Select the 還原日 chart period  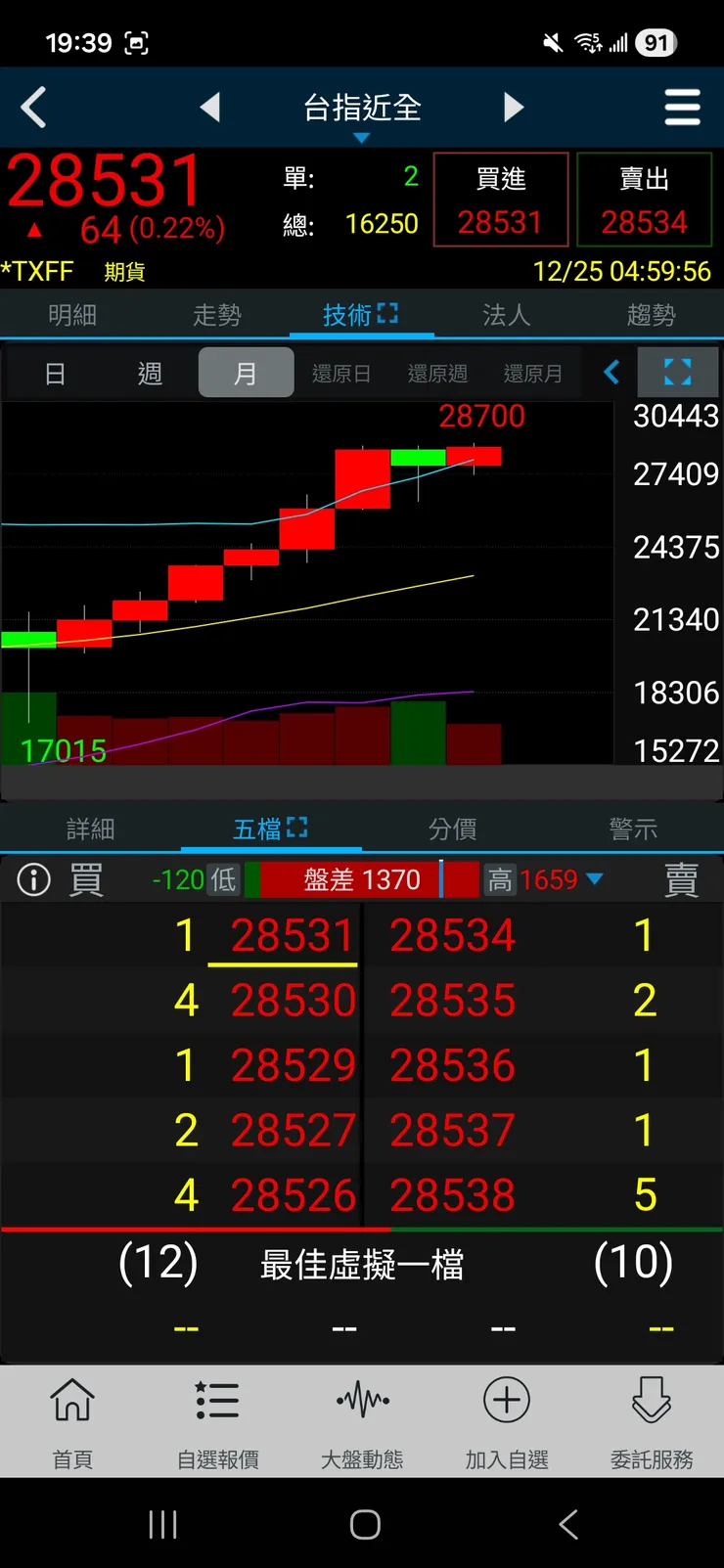pos(341,374)
